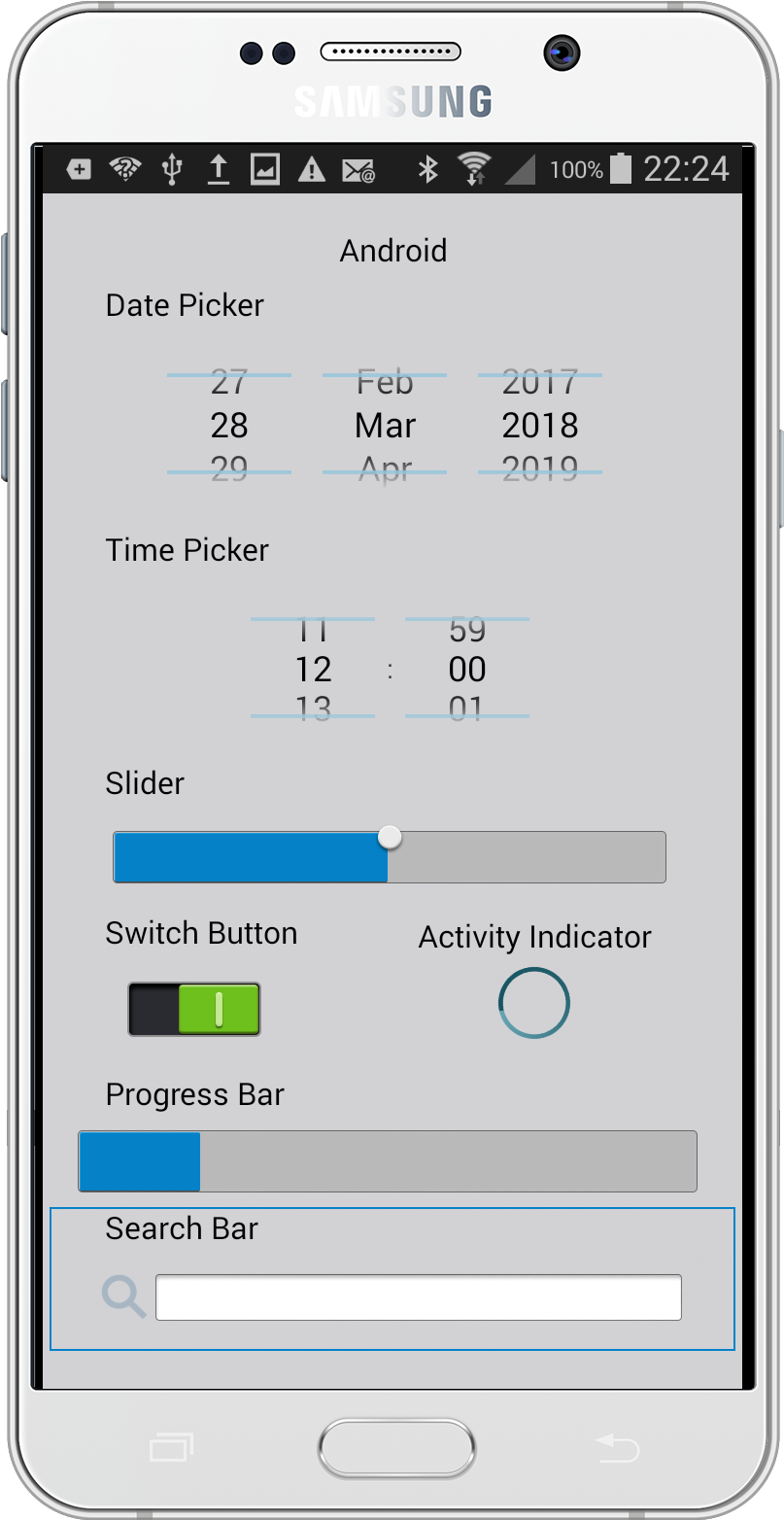Screen dimensions: 784x1520
Task: Tap the Slider track near its right end
Action: click(x=641, y=857)
